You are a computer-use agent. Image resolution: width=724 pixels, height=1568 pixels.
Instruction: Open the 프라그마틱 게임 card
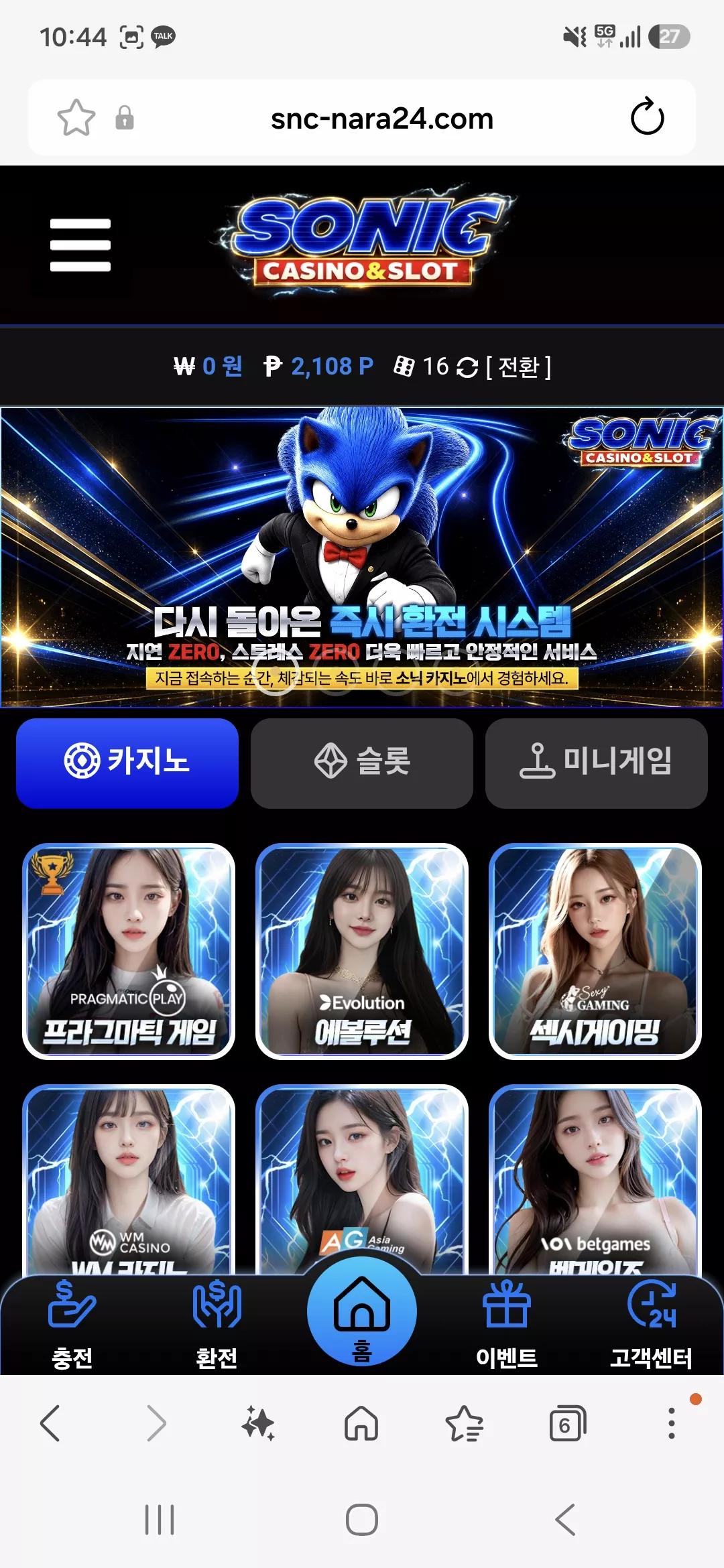pos(129,952)
